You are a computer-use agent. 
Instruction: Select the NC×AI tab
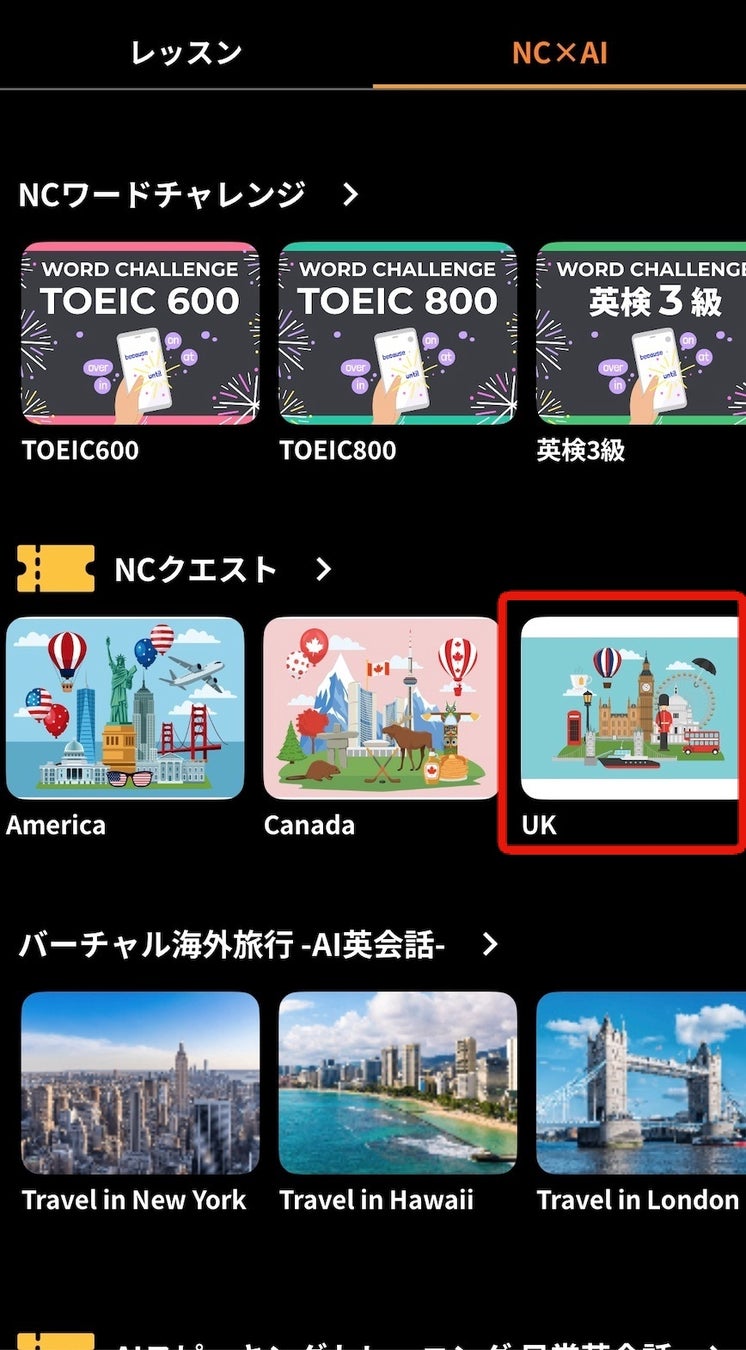tap(559, 52)
